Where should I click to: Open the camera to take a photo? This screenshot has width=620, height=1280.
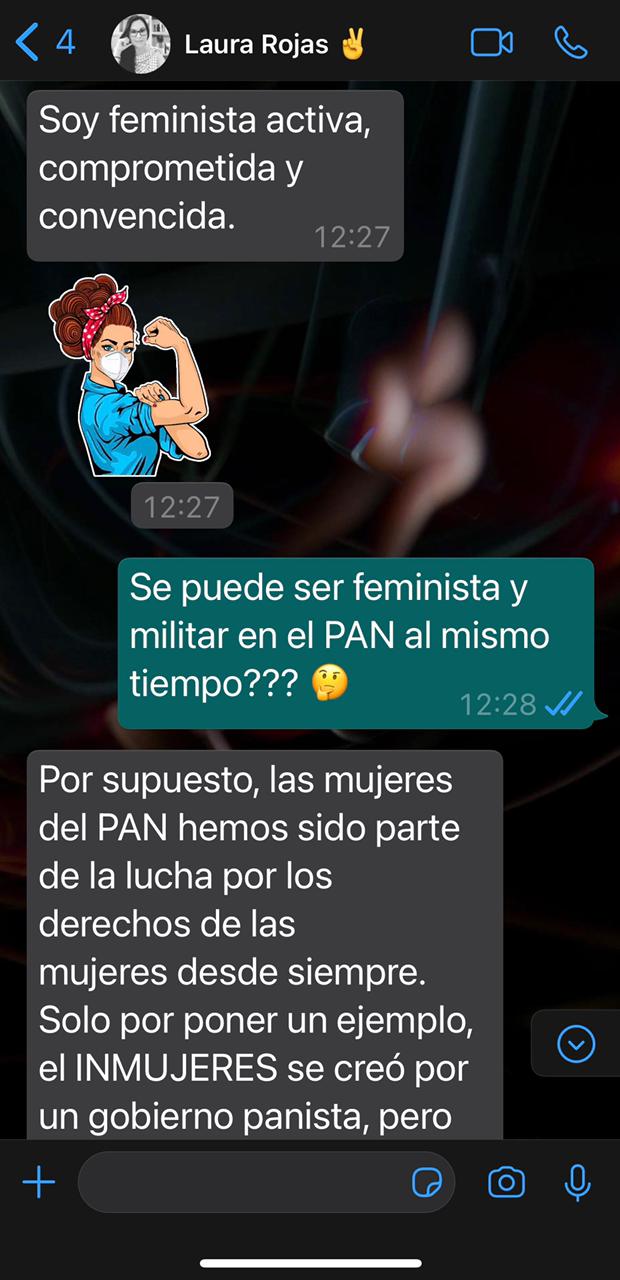(x=506, y=1183)
